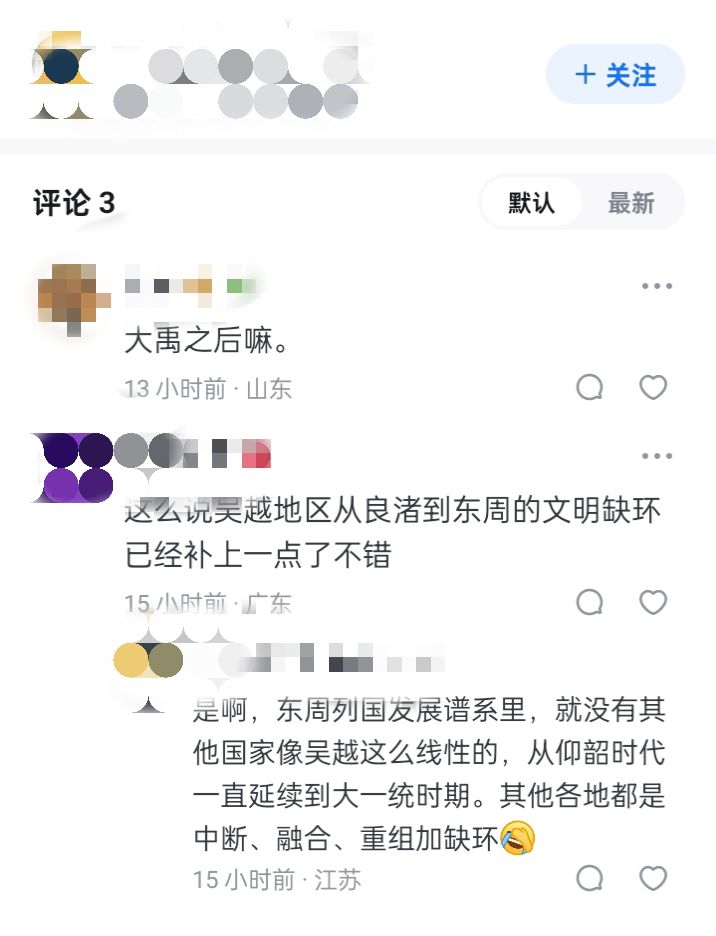Follow the author with 关注 button
The width and height of the screenshot is (716, 936).
(615, 75)
